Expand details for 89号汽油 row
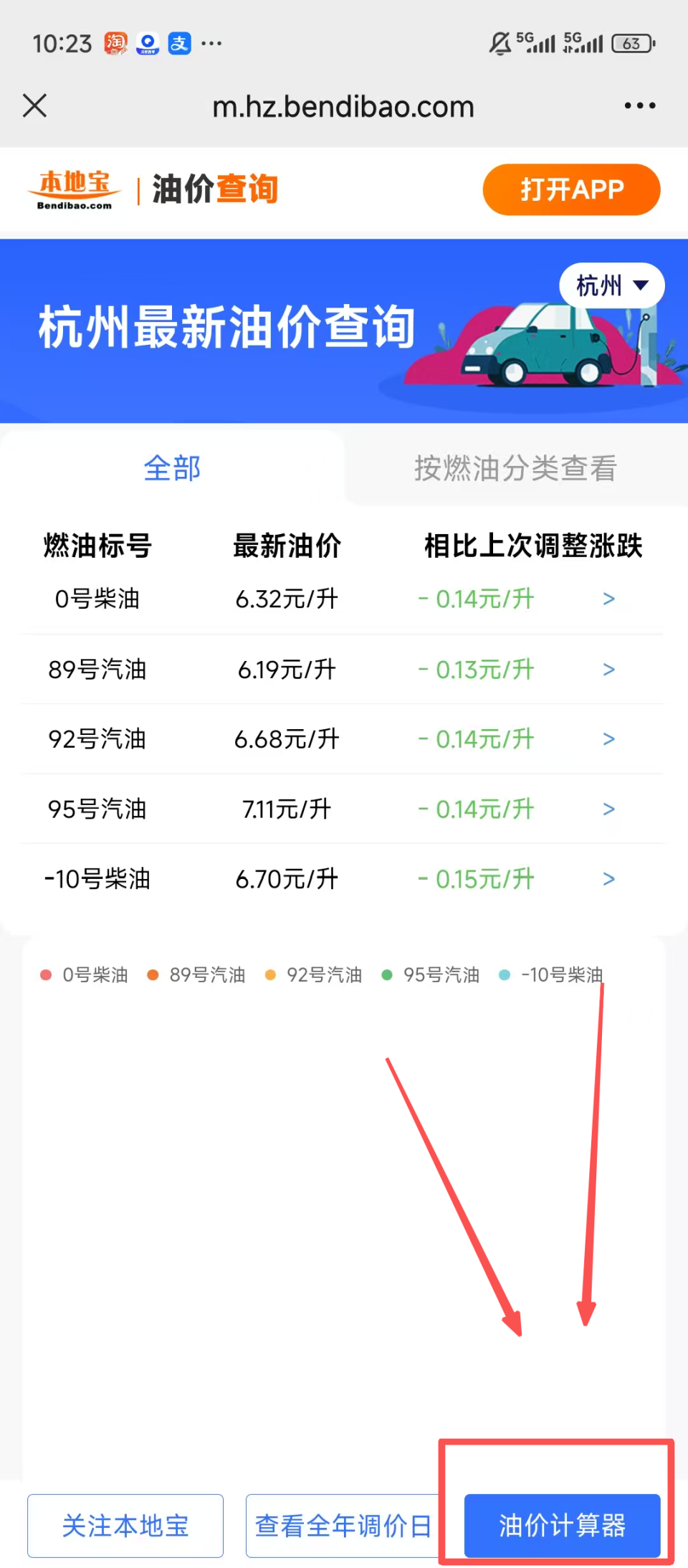 point(608,669)
